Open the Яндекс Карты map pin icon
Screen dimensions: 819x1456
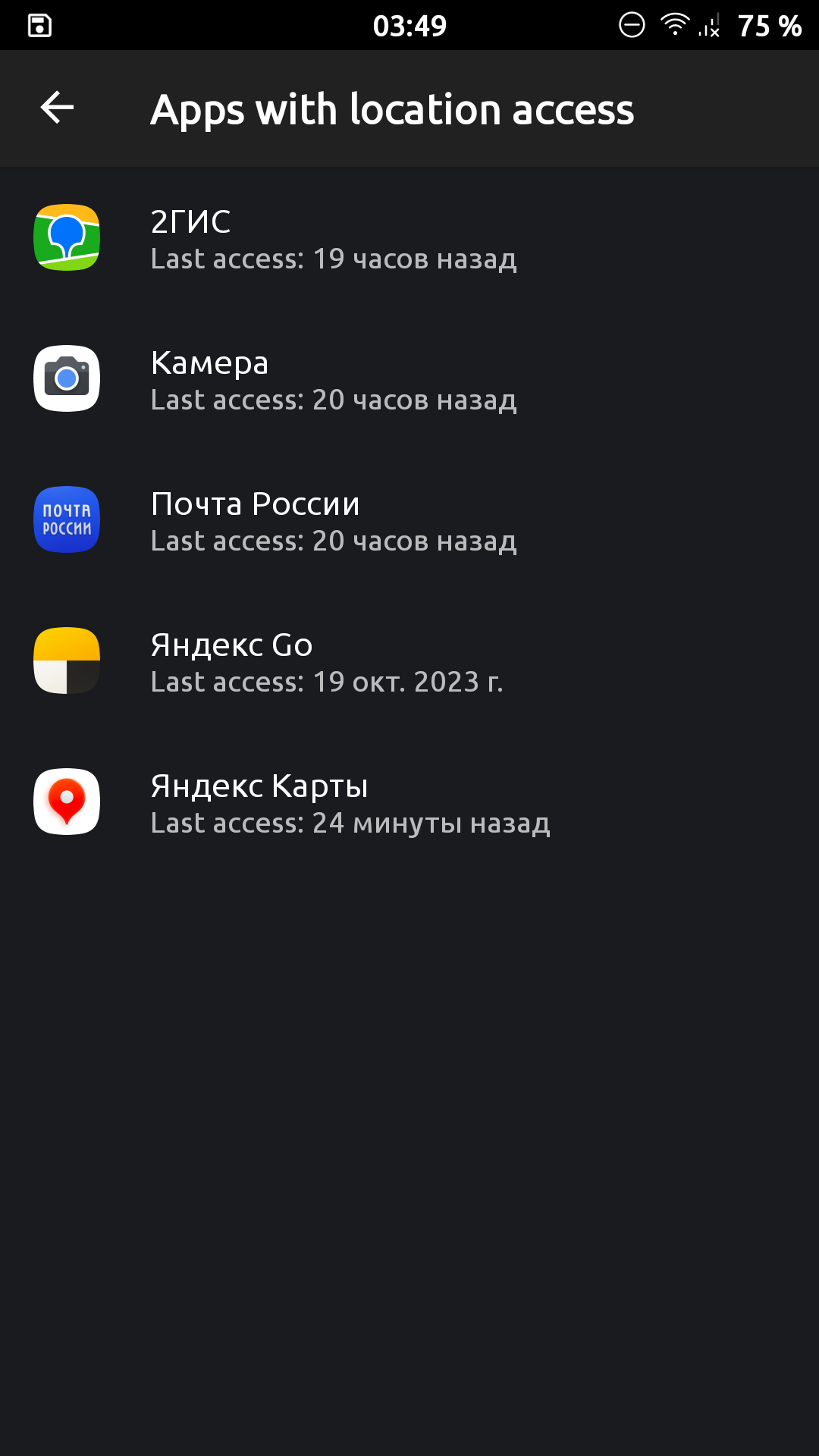tap(67, 802)
